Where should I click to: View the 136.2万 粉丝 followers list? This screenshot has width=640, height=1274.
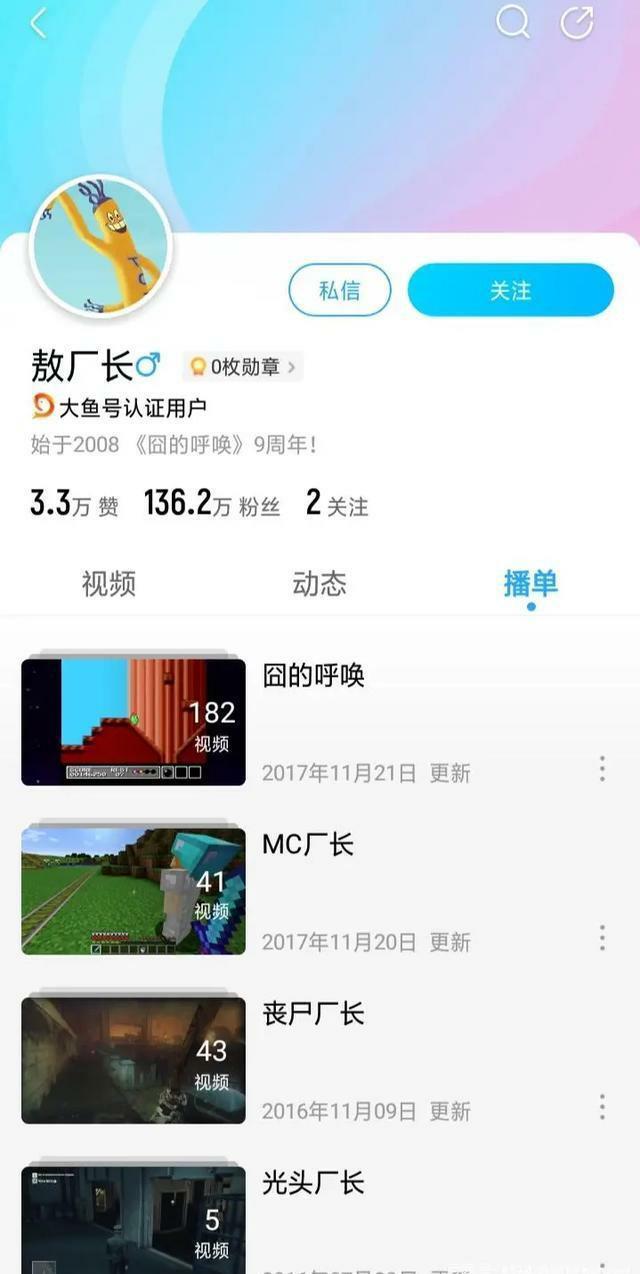212,504
